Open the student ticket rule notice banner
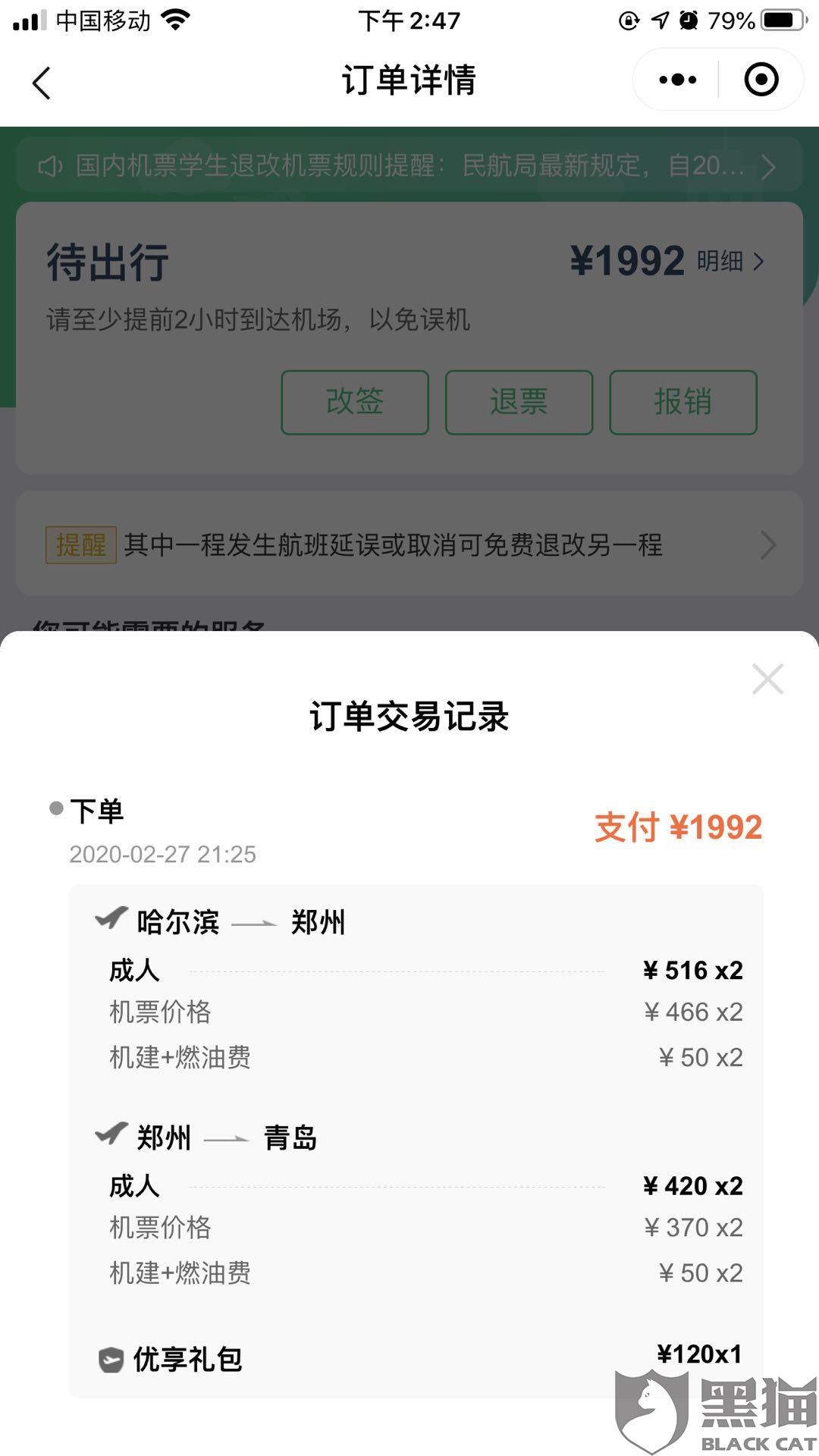819x1456 pixels. pos(409,165)
